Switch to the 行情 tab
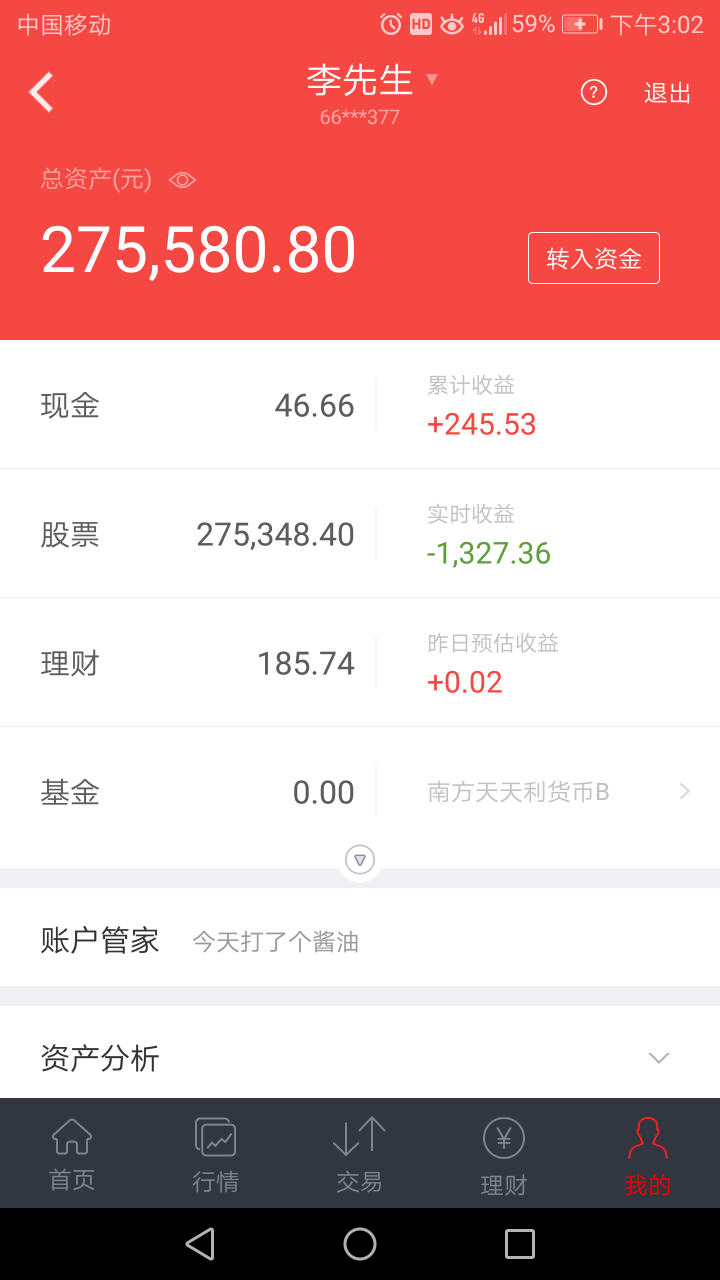Viewport: 720px width, 1280px height. (x=216, y=1155)
